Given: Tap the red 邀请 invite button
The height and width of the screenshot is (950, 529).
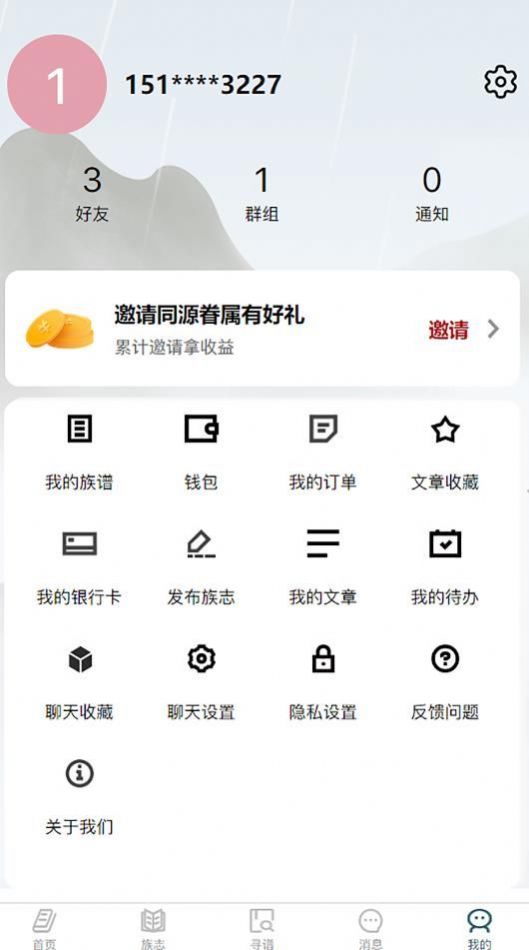Looking at the screenshot, I should click(x=448, y=330).
